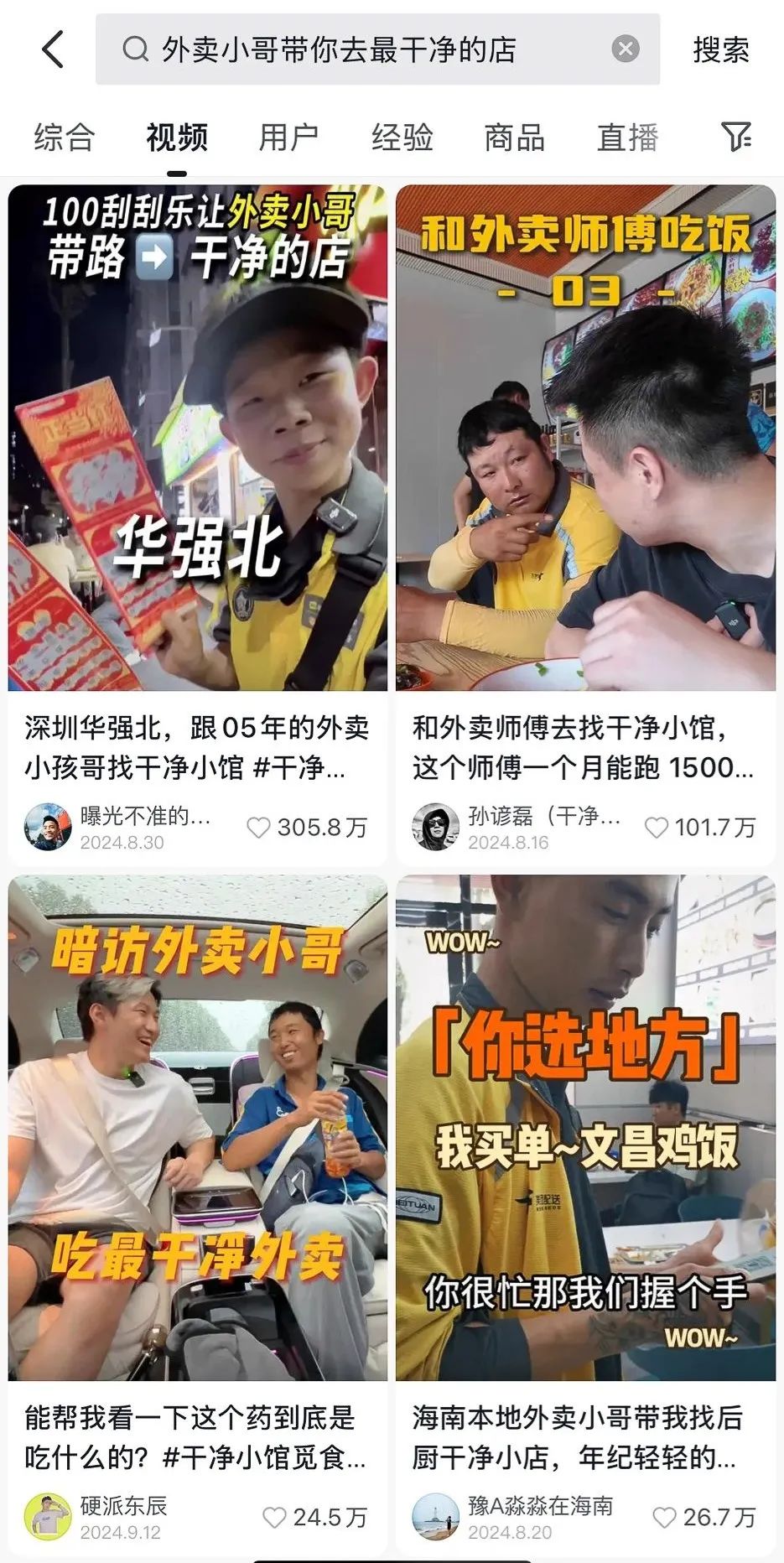
Task: Open 曝光不准的 author profile
Action: [48, 827]
